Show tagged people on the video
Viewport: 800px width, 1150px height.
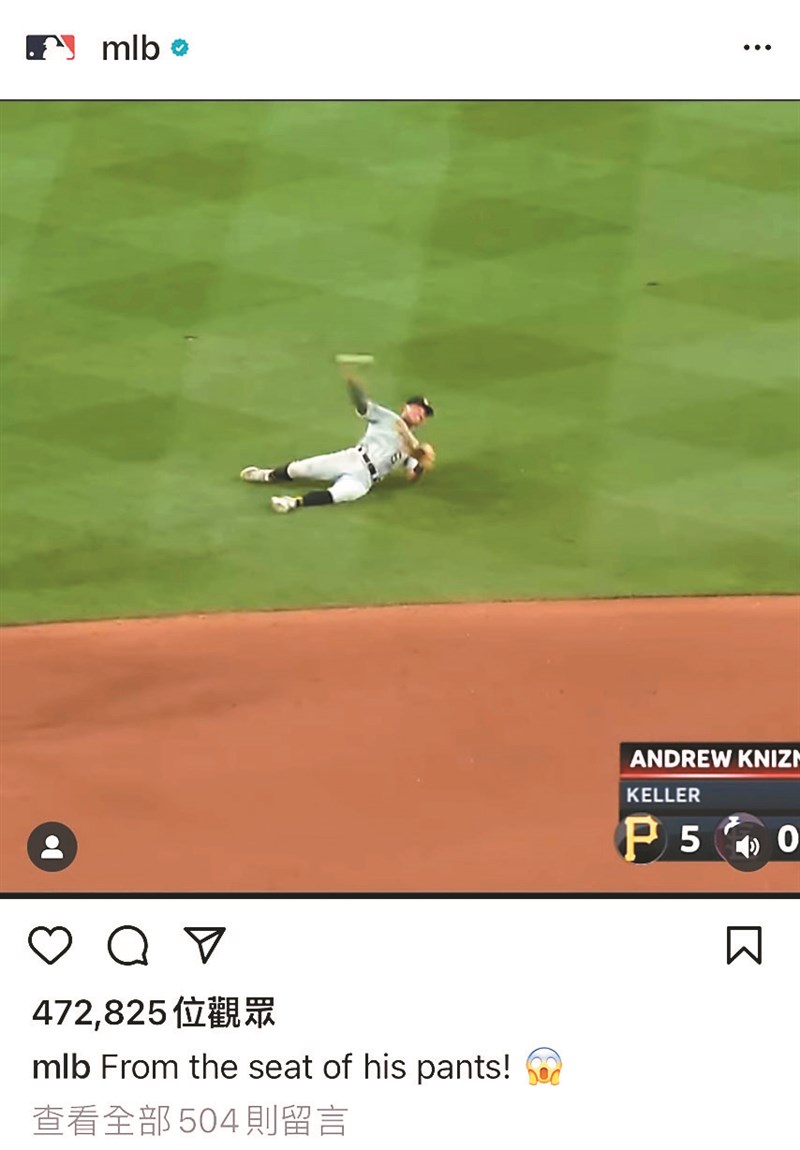(52, 847)
